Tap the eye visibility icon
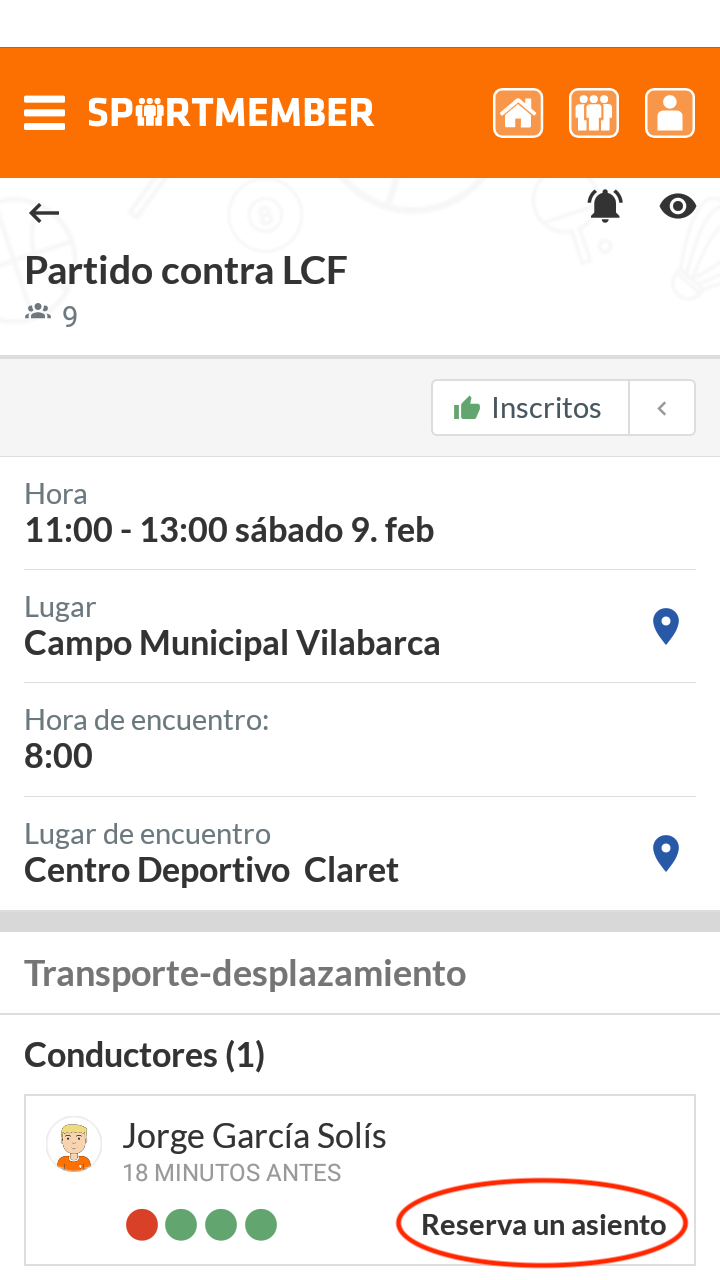 (678, 207)
